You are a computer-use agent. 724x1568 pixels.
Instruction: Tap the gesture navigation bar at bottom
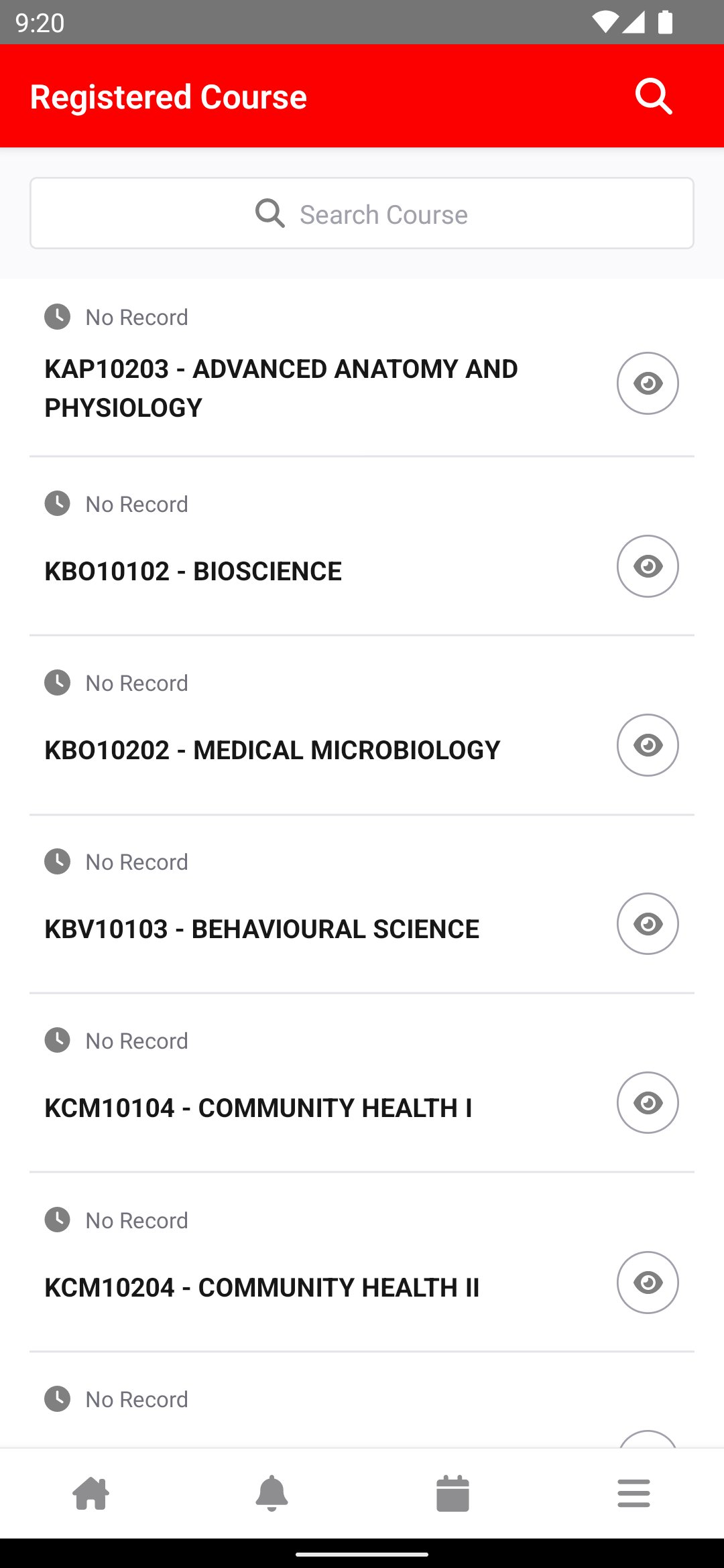(362, 1553)
